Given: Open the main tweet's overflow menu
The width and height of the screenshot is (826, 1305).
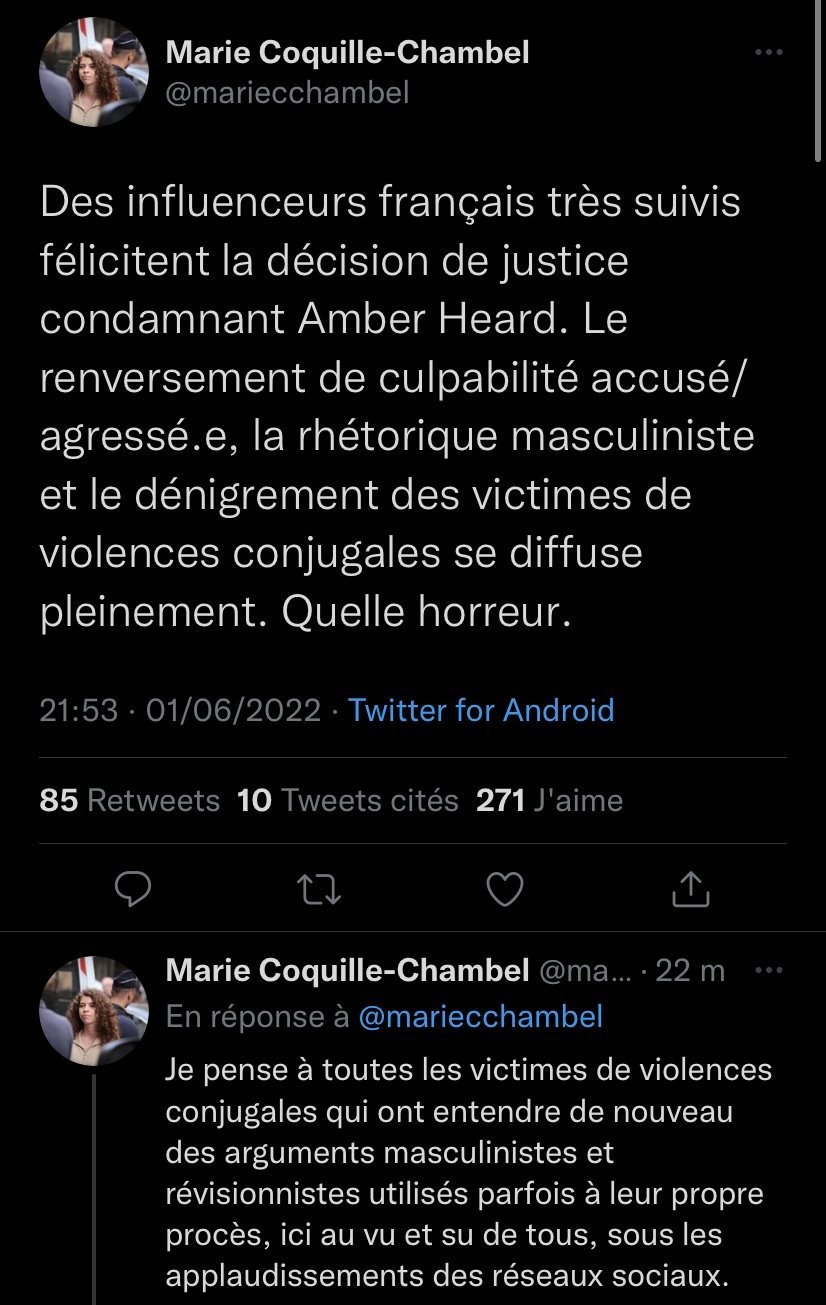Looking at the screenshot, I should click(768, 53).
